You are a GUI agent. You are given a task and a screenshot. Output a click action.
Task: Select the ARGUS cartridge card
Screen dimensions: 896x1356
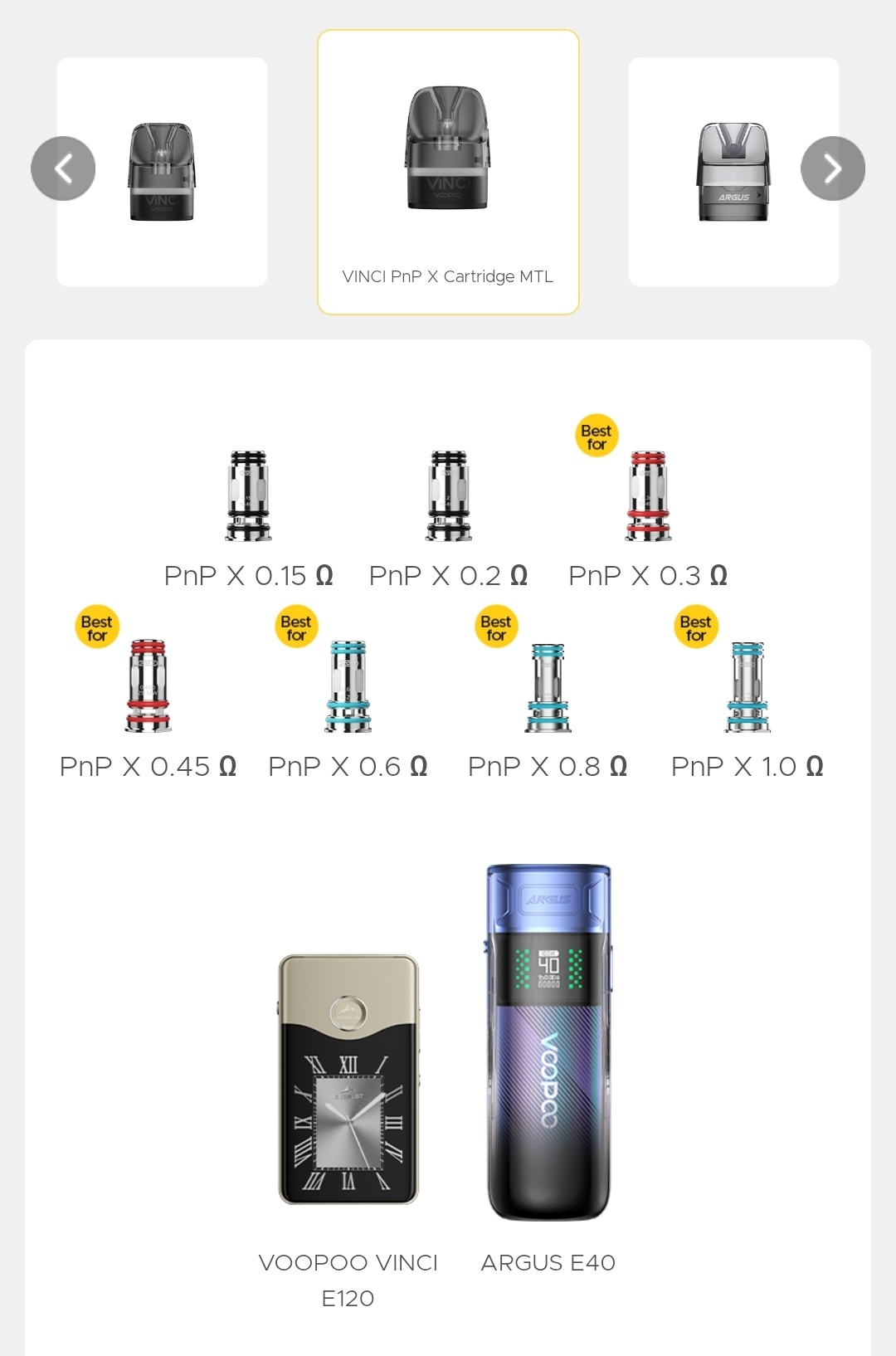(733, 173)
